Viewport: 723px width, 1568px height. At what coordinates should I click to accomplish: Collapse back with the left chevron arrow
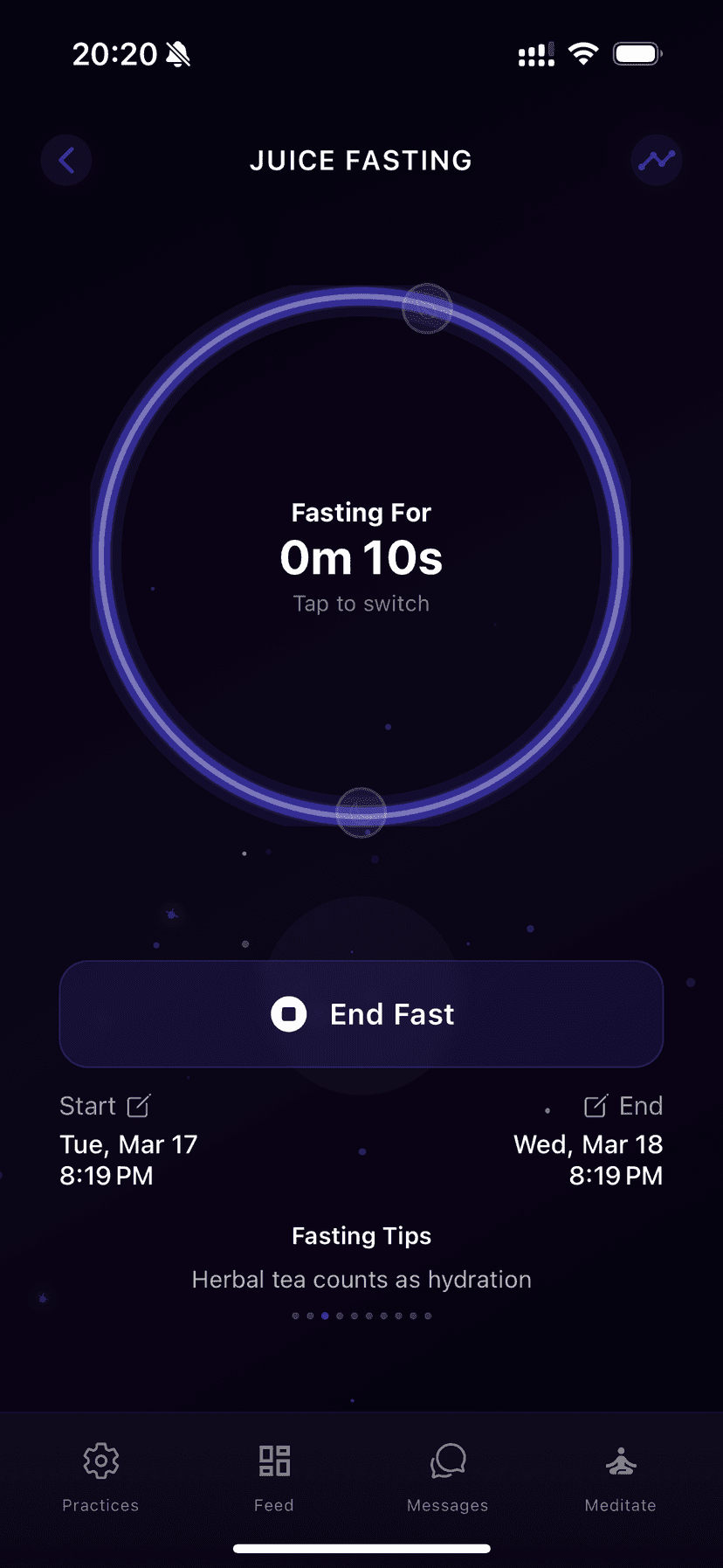tap(66, 161)
